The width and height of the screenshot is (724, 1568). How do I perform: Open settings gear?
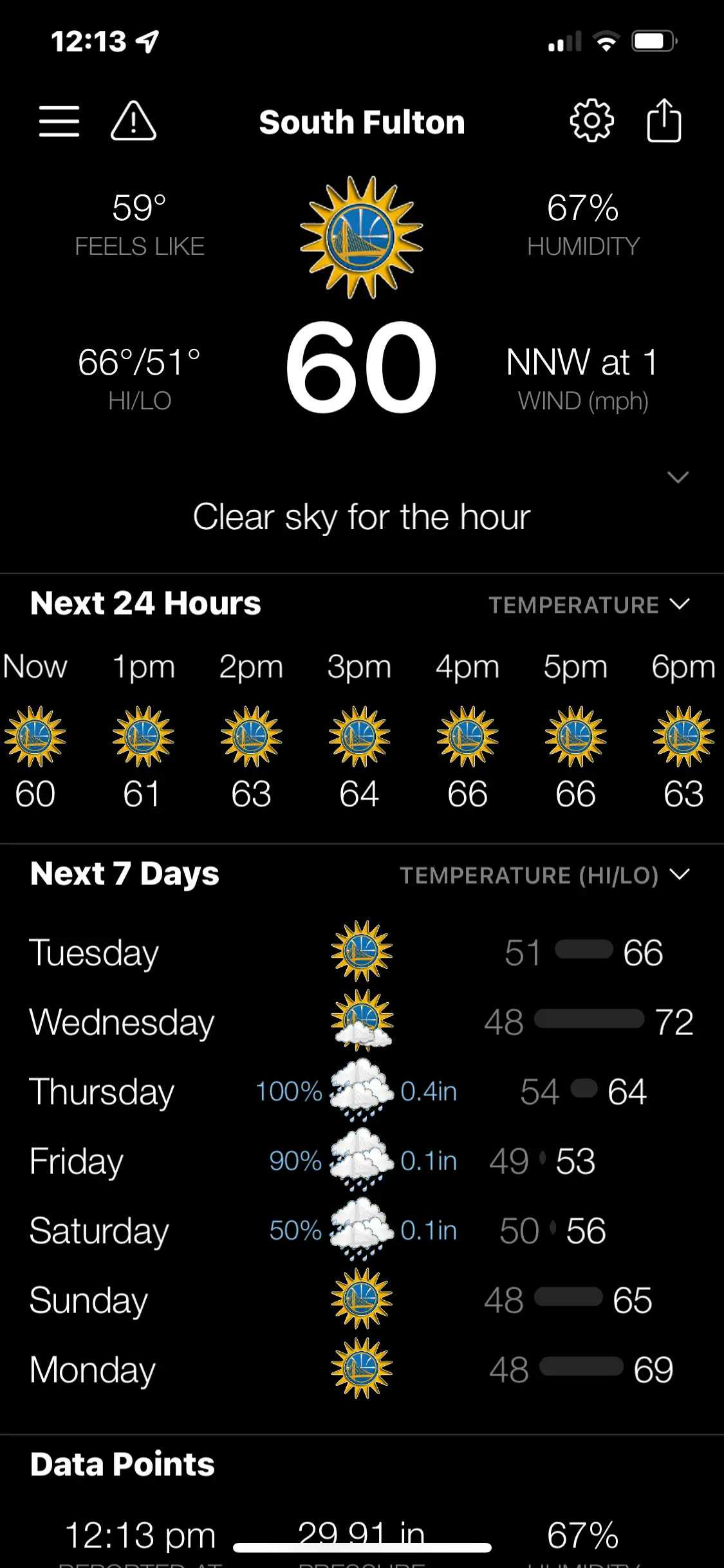[x=591, y=121]
